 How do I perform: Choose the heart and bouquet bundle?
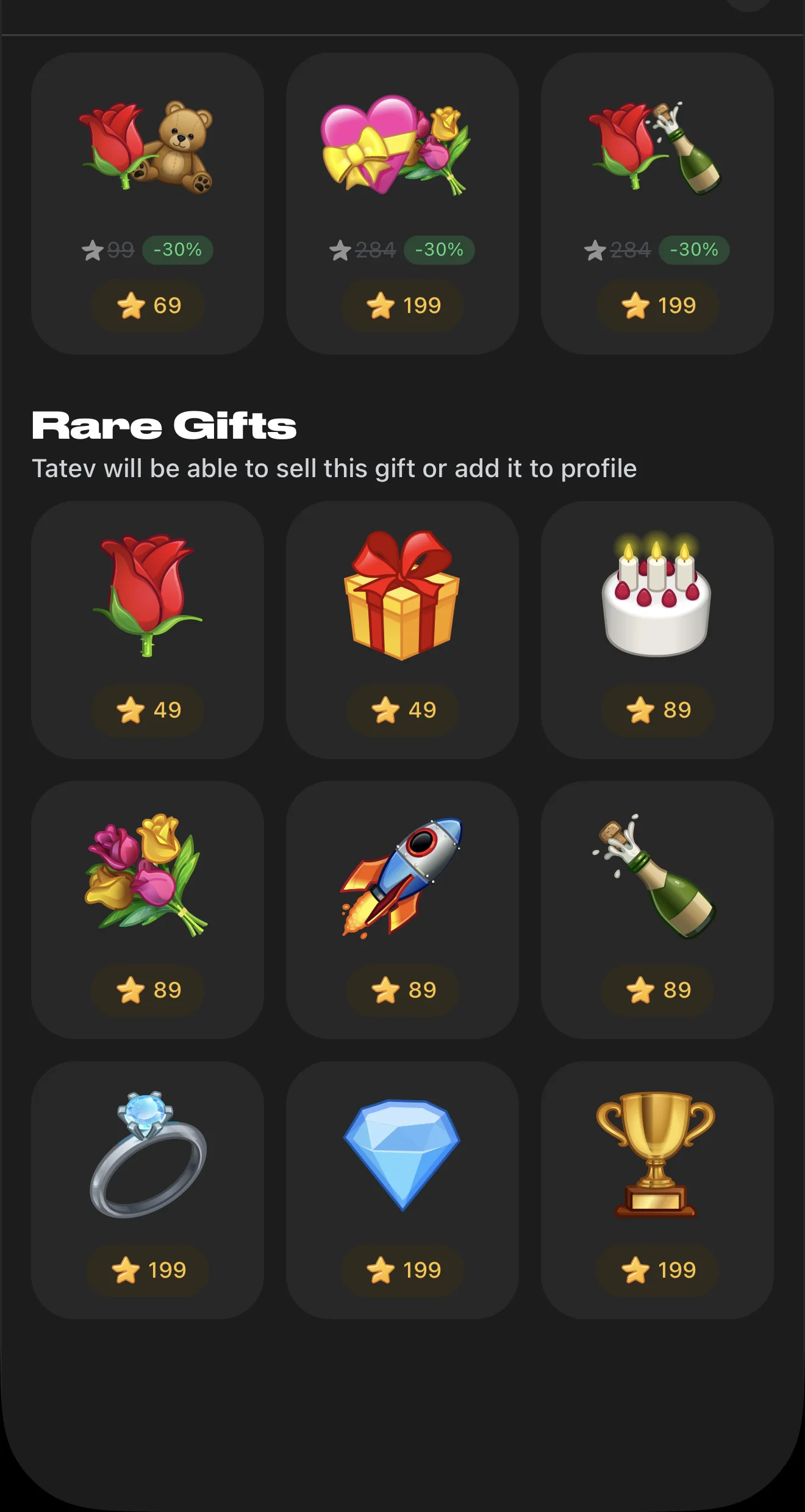tap(402, 203)
